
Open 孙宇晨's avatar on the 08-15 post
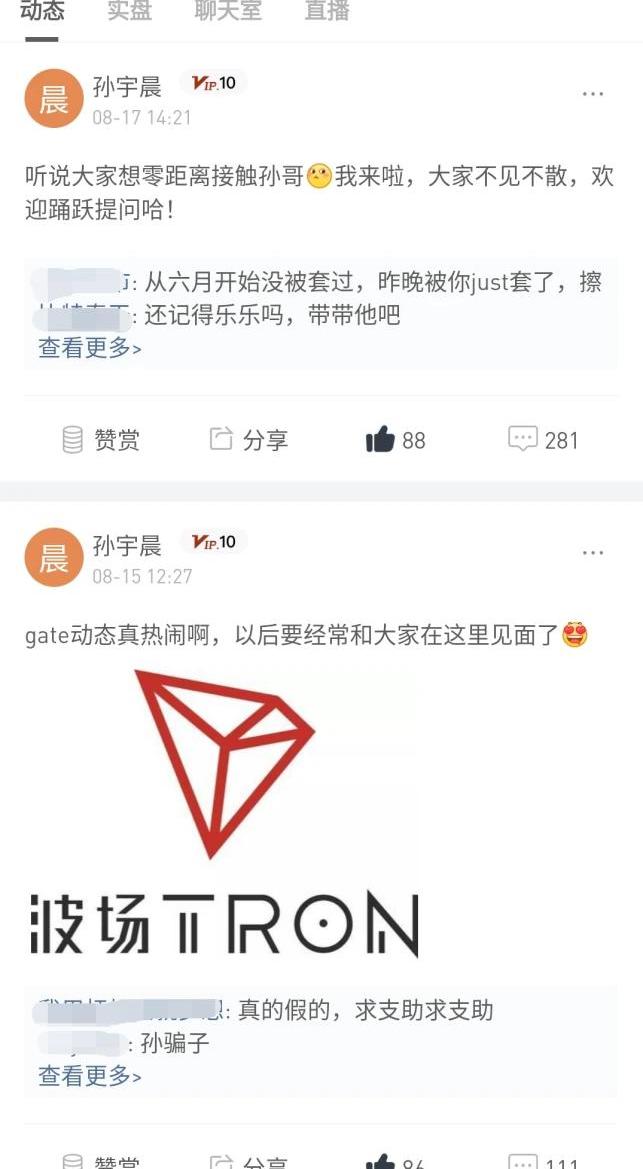click(x=53, y=558)
